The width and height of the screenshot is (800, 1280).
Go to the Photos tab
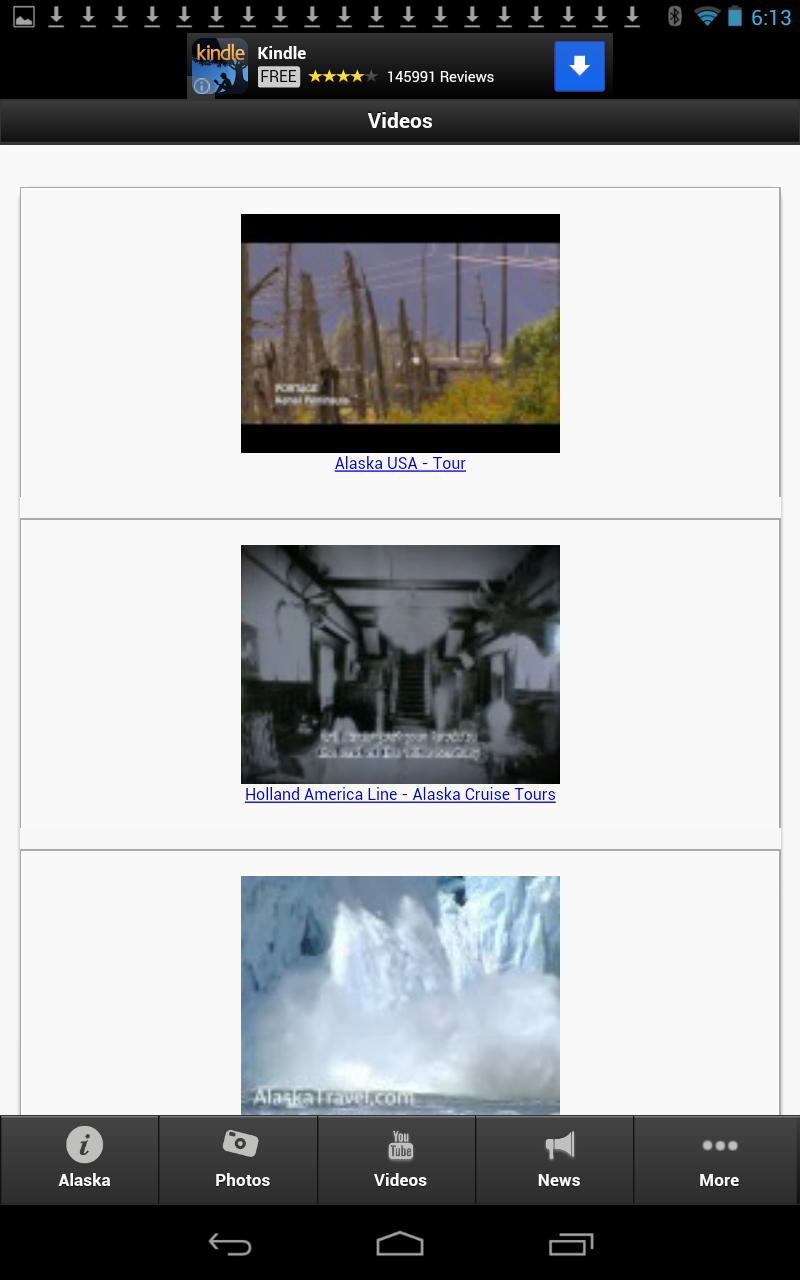[242, 1160]
